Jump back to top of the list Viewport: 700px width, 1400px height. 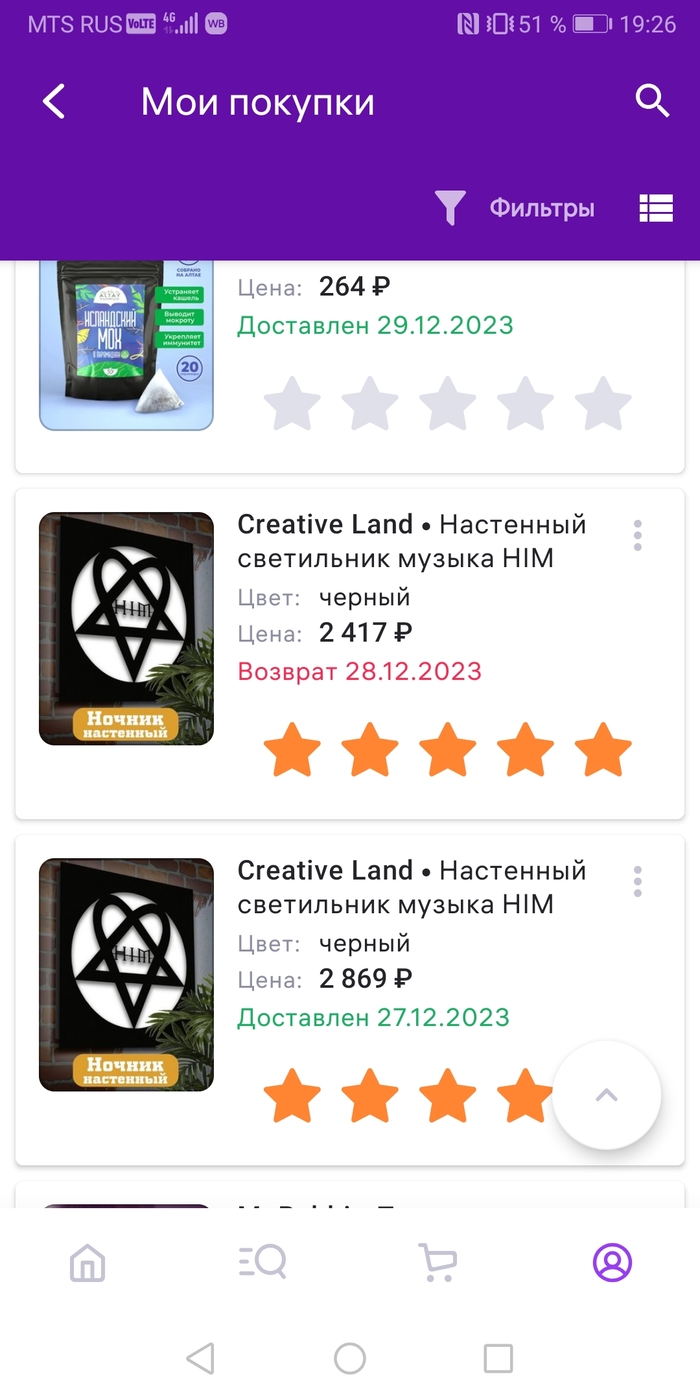point(607,1095)
